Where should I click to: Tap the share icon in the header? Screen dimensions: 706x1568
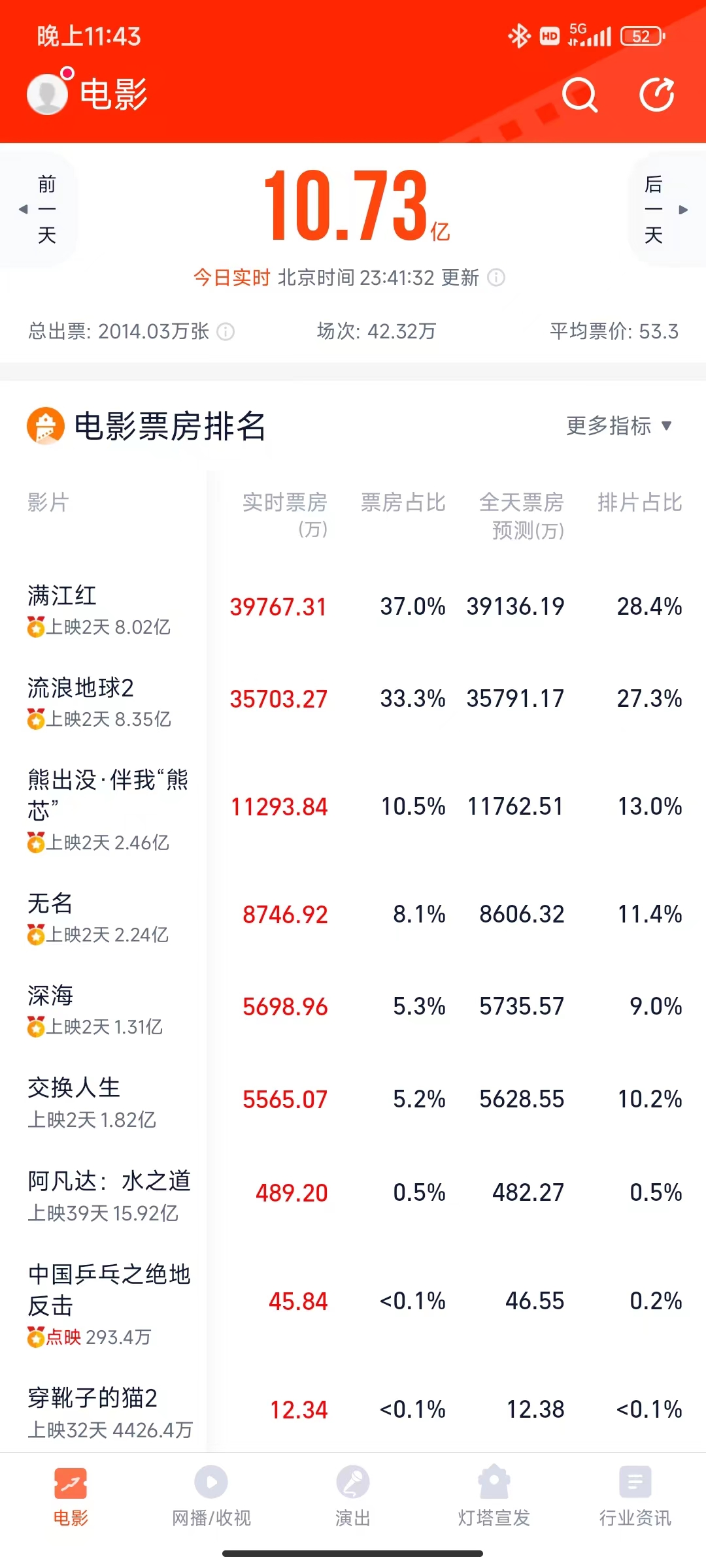point(656,95)
